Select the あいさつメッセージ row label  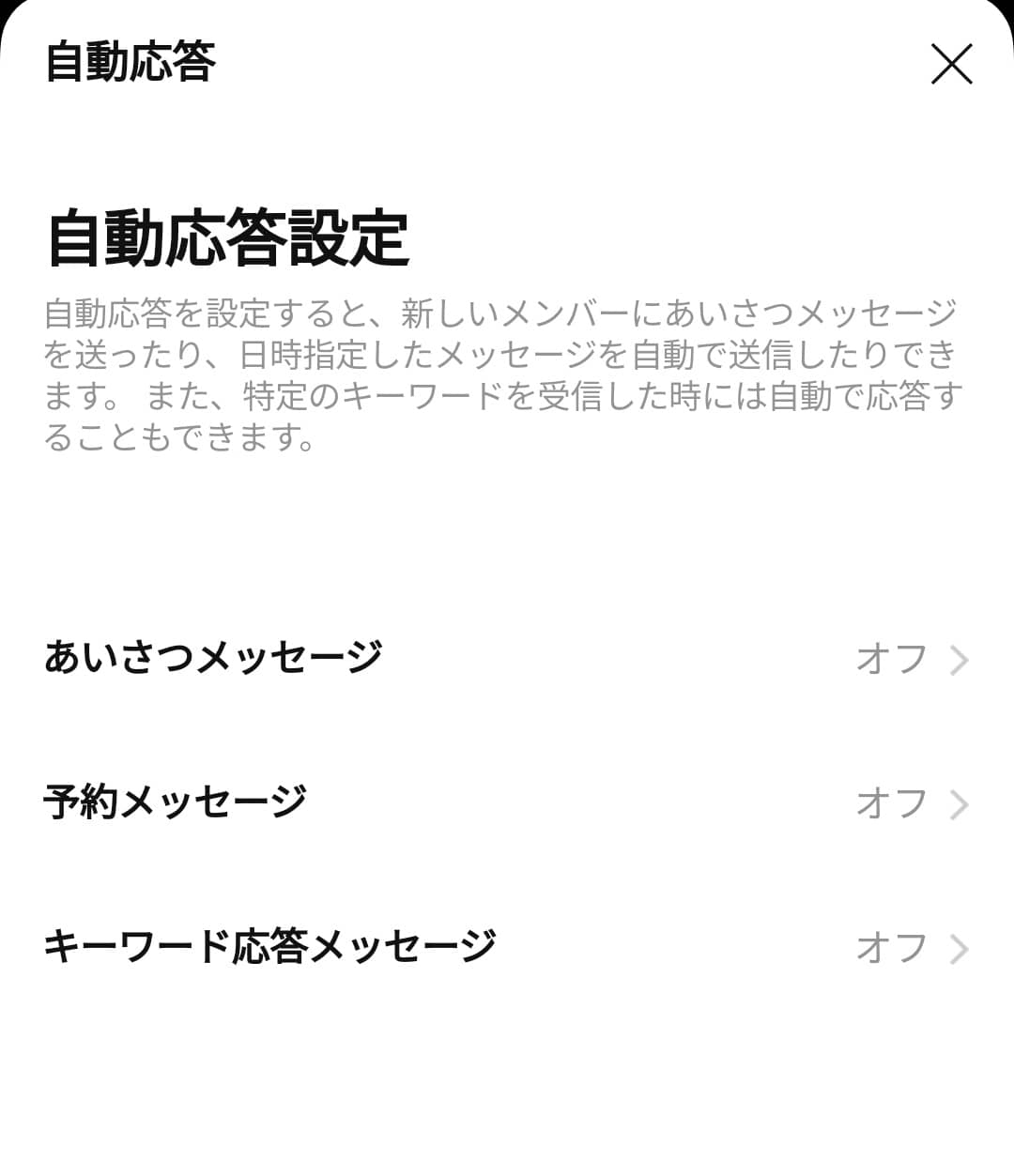[x=214, y=658]
